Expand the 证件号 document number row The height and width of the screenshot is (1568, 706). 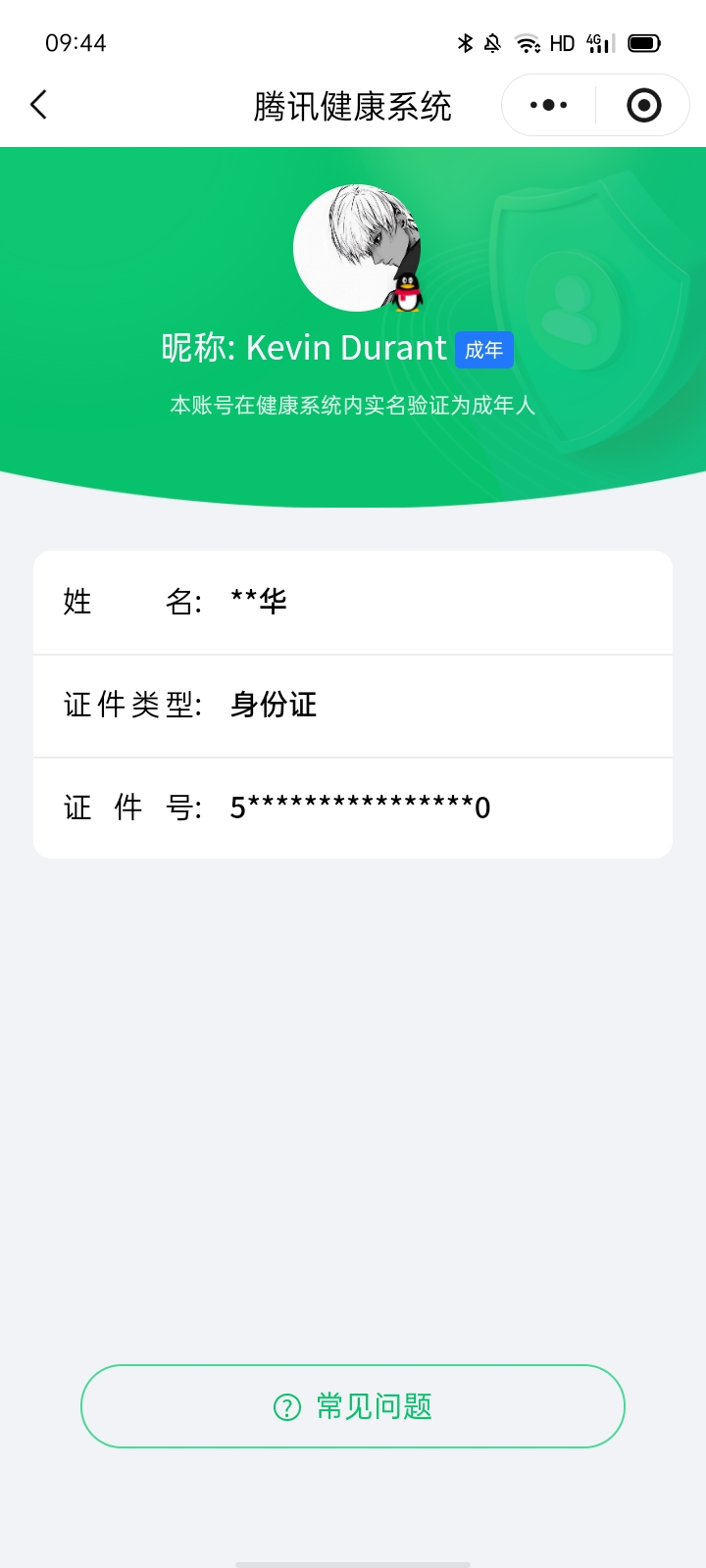(x=353, y=808)
